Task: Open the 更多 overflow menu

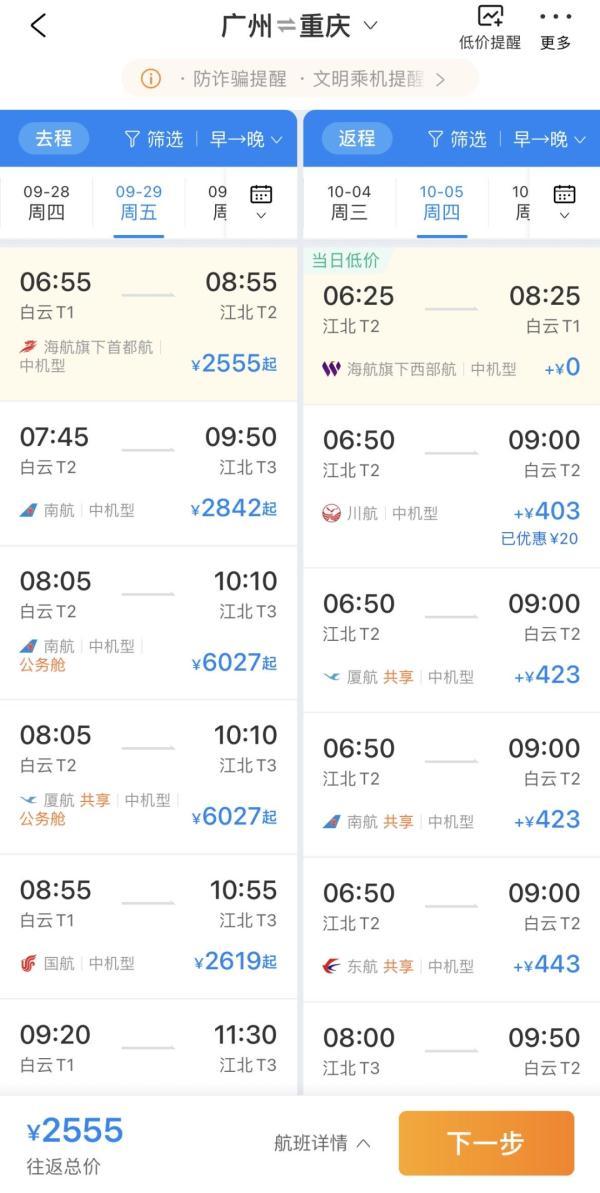Action: pyautogui.click(x=555, y=28)
